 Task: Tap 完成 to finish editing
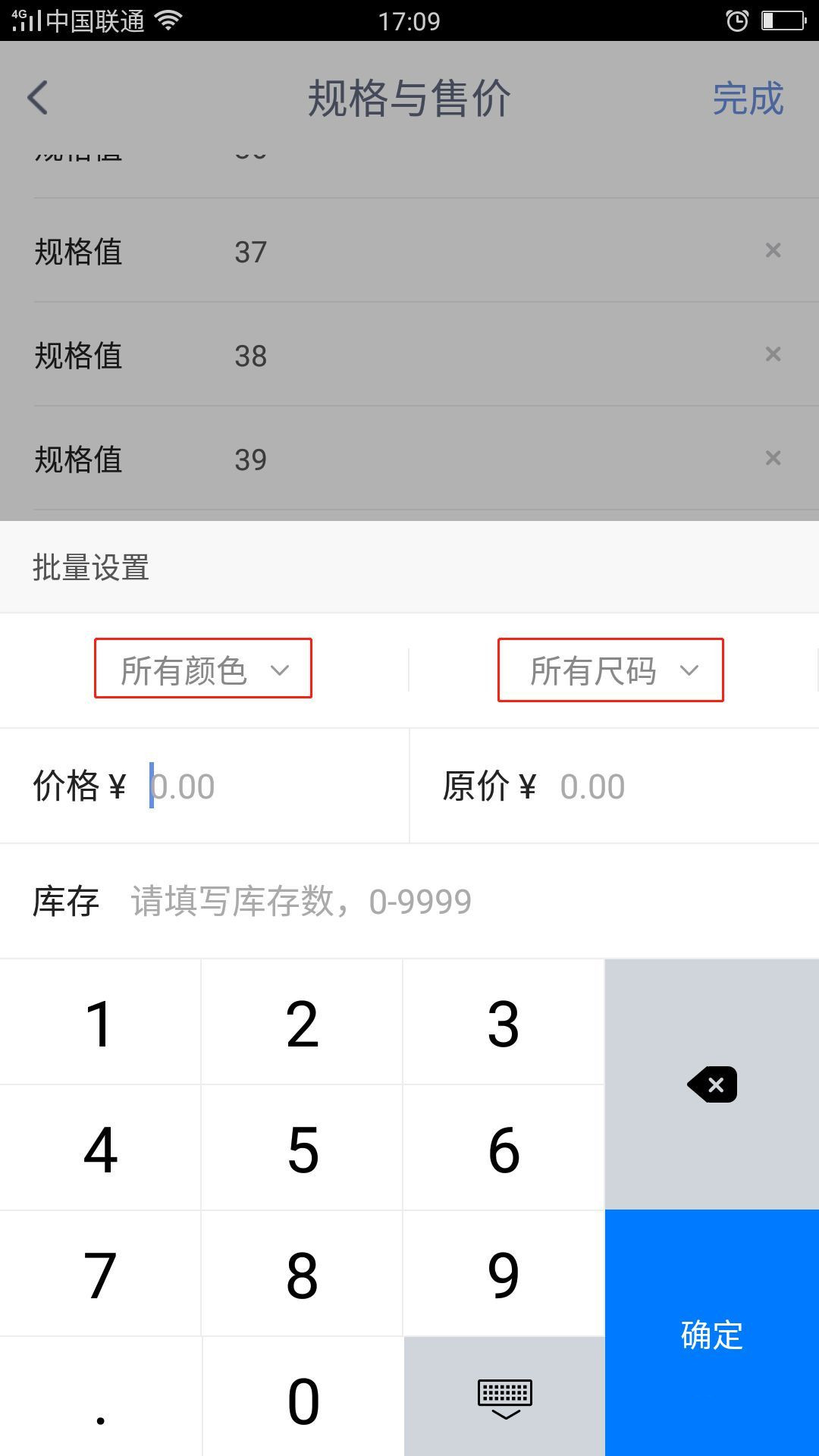click(747, 99)
